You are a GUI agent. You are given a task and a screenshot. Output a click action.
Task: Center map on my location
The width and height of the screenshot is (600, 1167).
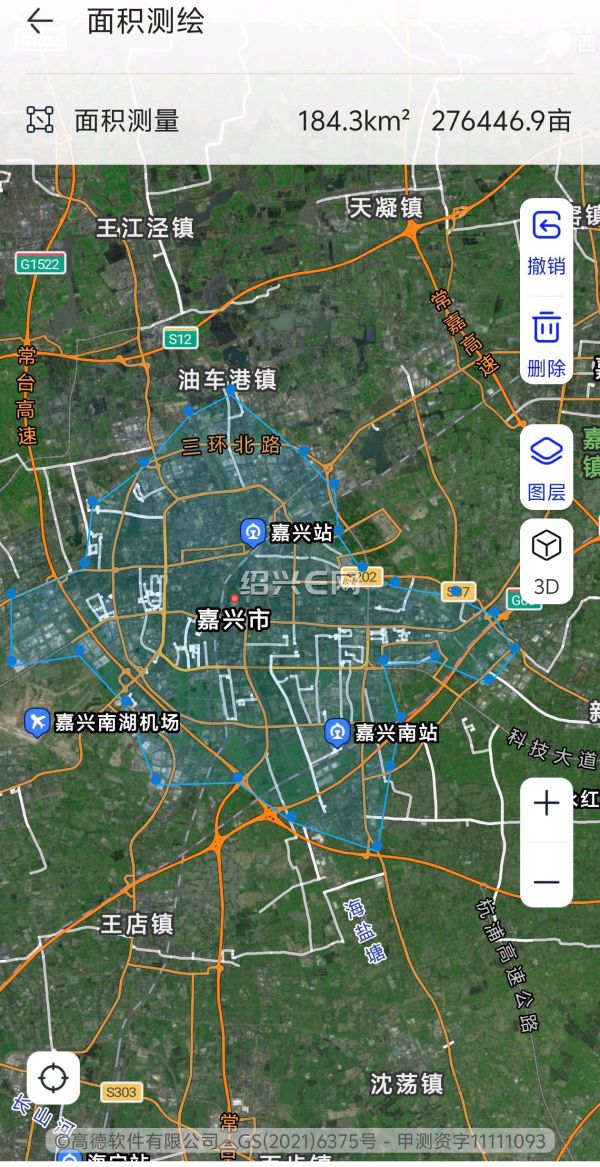(53, 1078)
